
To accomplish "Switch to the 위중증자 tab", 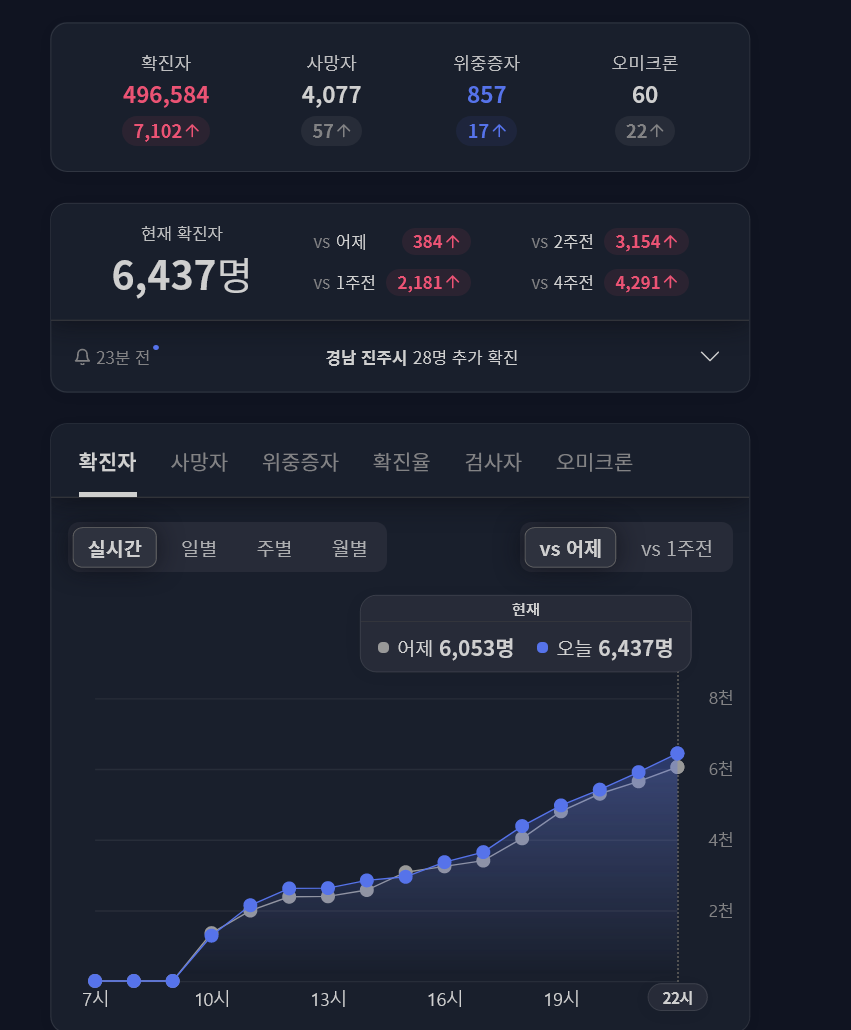I will (x=300, y=462).
